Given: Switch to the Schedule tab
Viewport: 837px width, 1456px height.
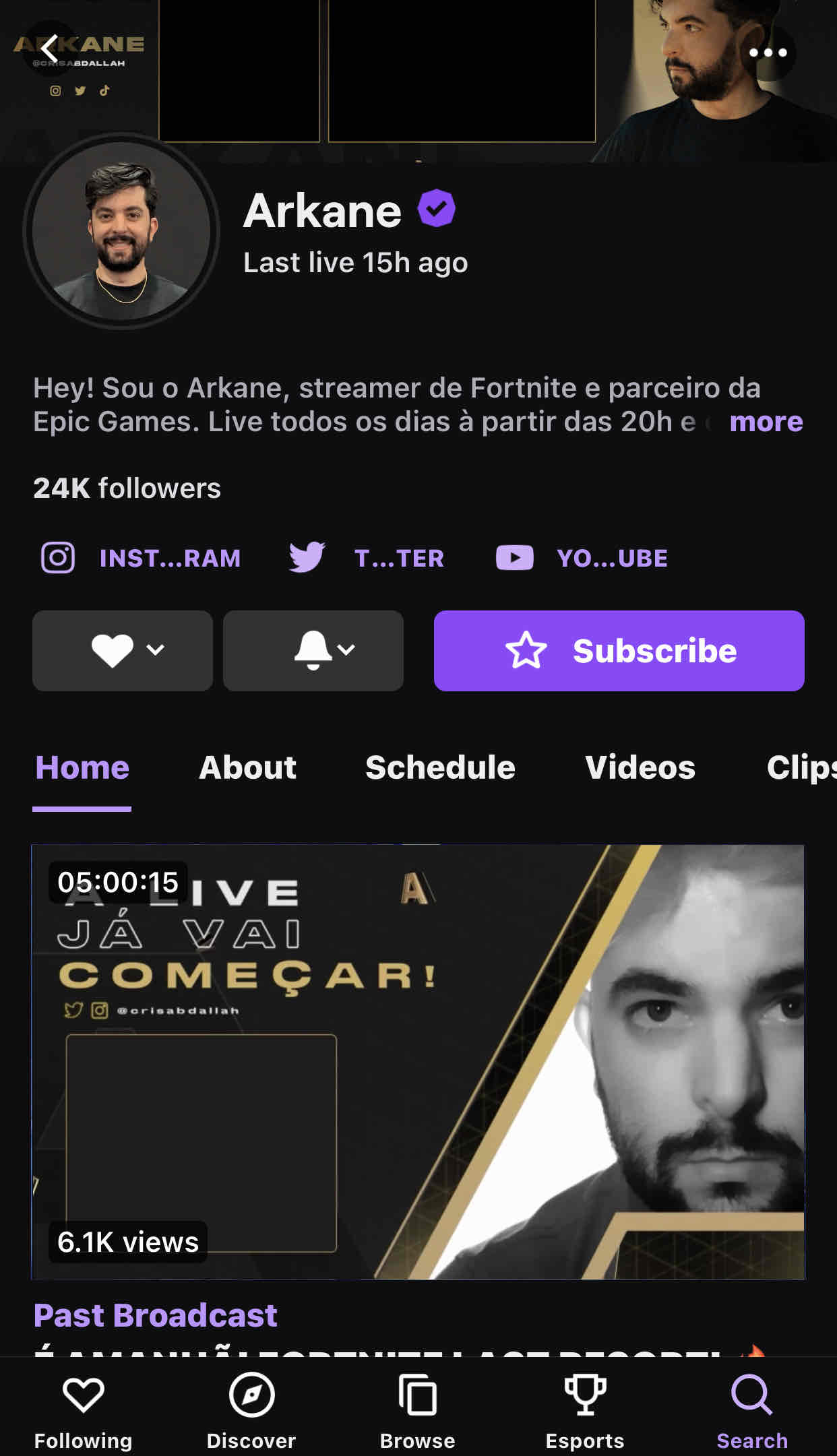Looking at the screenshot, I should click(x=440, y=767).
